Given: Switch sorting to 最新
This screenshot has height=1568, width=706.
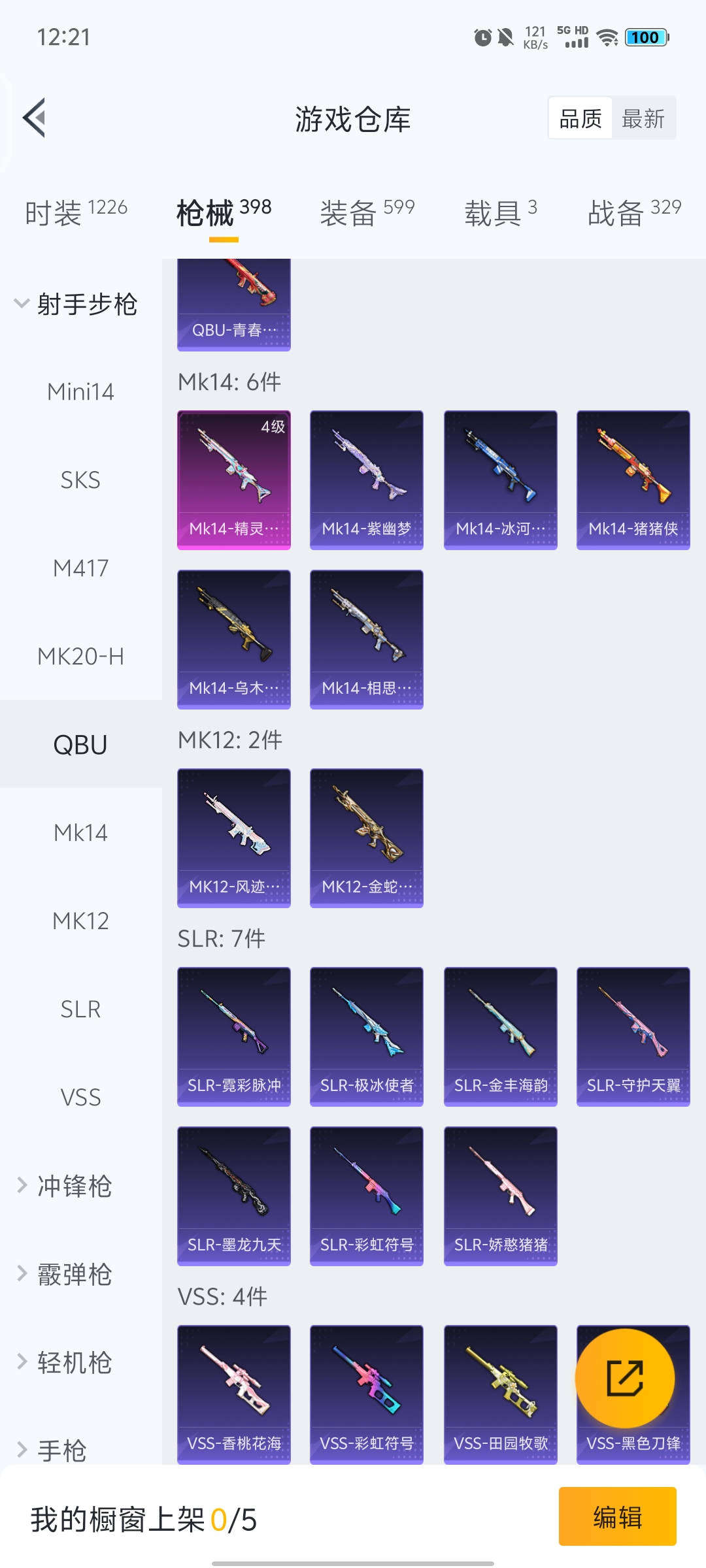Looking at the screenshot, I should coord(643,118).
